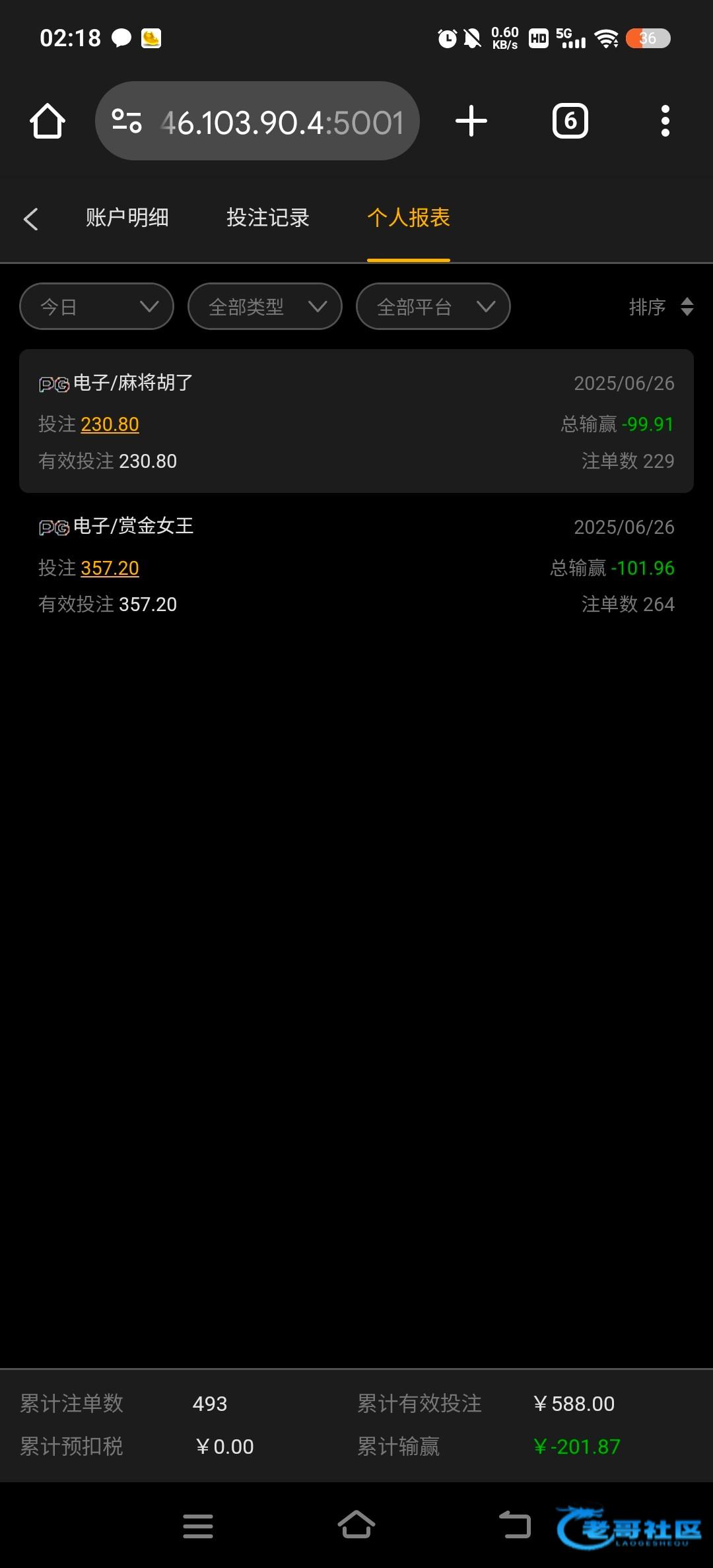
Task: Go back using the top-left arrow
Action: click(x=31, y=219)
